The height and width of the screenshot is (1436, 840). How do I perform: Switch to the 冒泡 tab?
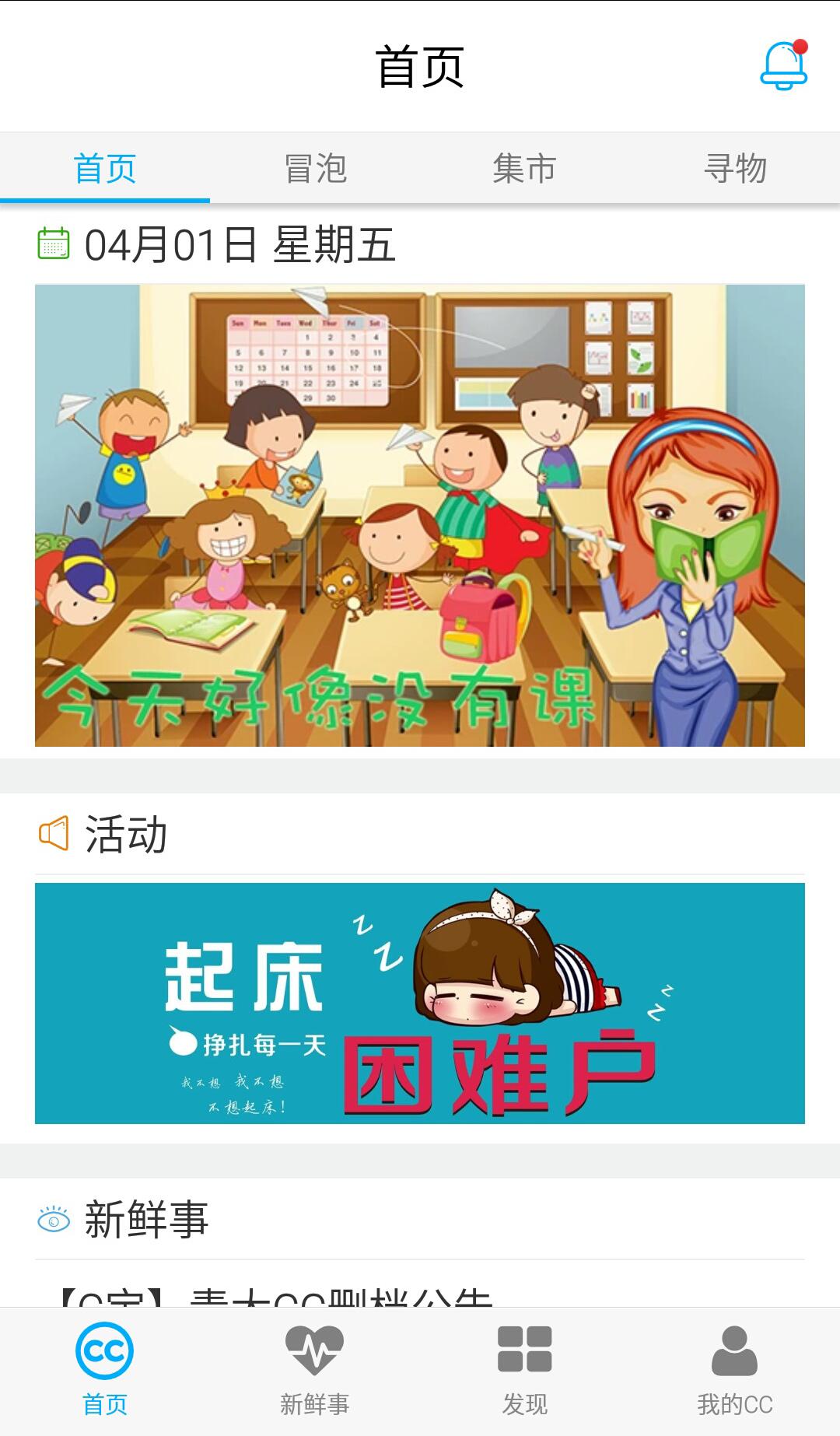click(315, 168)
